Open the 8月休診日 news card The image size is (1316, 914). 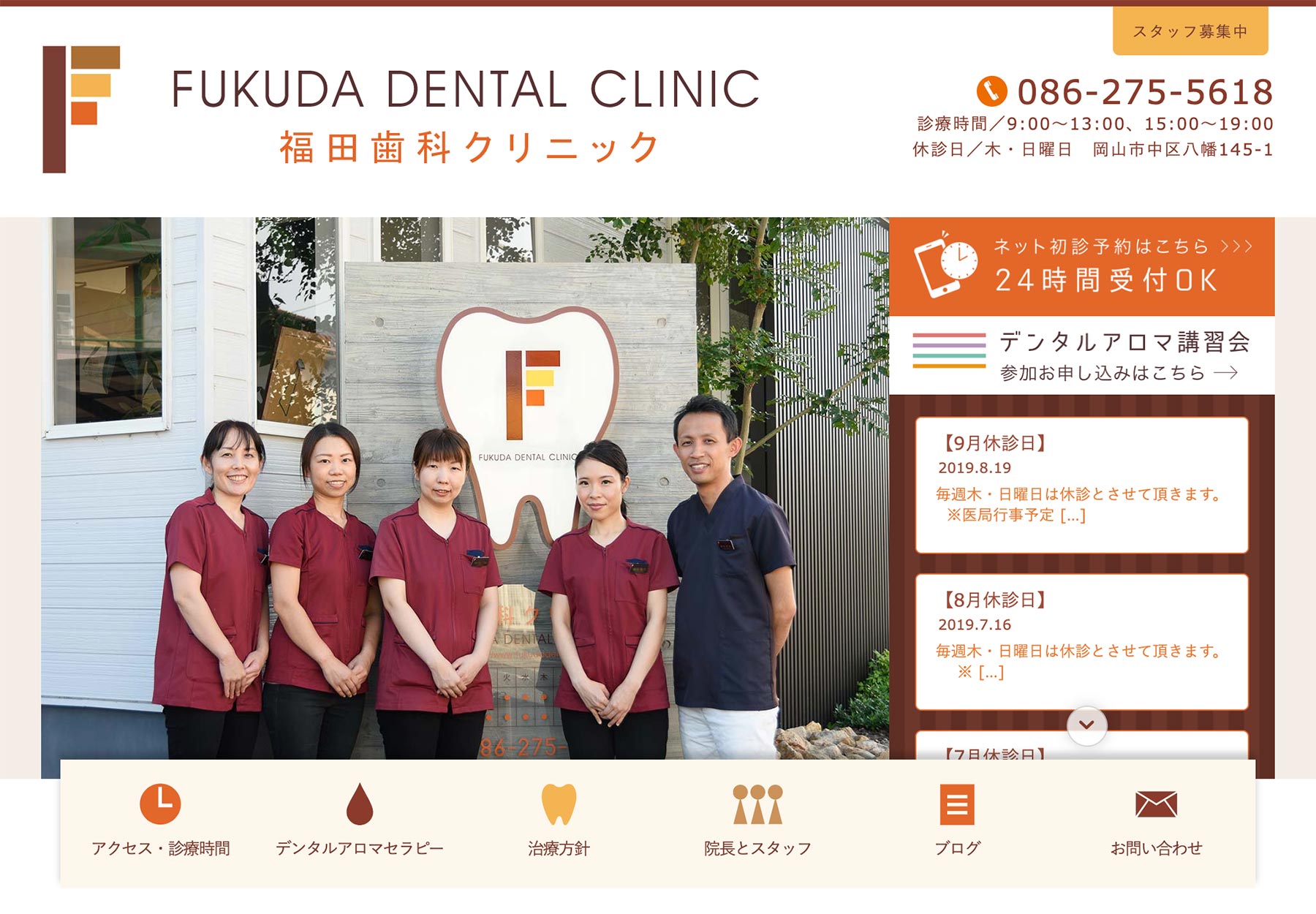point(1081,641)
